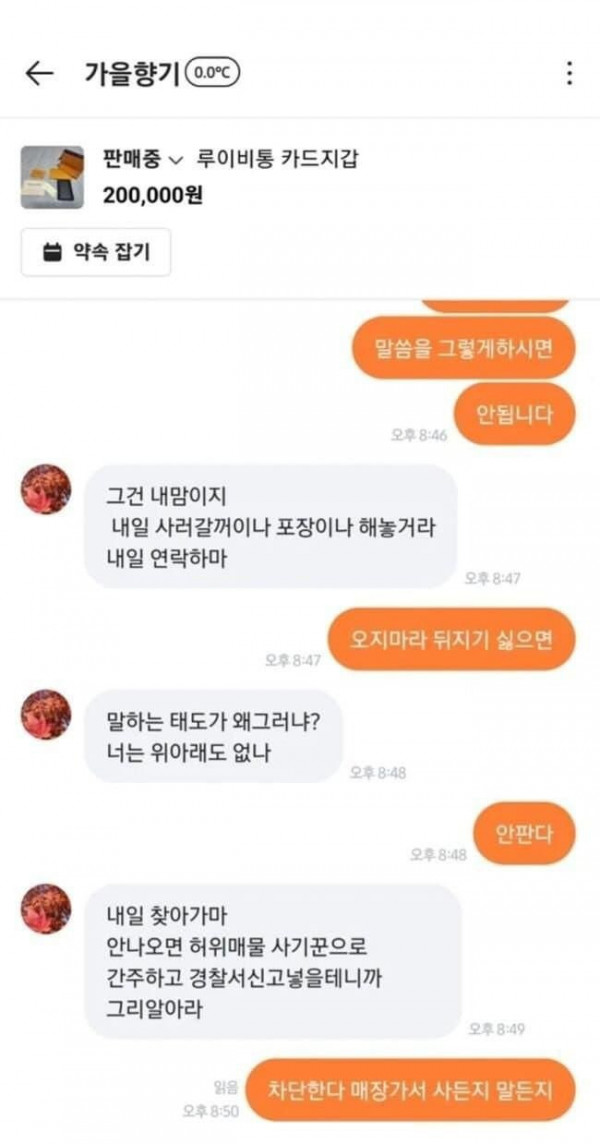Go back using the arrow icon
Image resolution: width=600 pixels, height=1144 pixels.
(x=38, y=74)
